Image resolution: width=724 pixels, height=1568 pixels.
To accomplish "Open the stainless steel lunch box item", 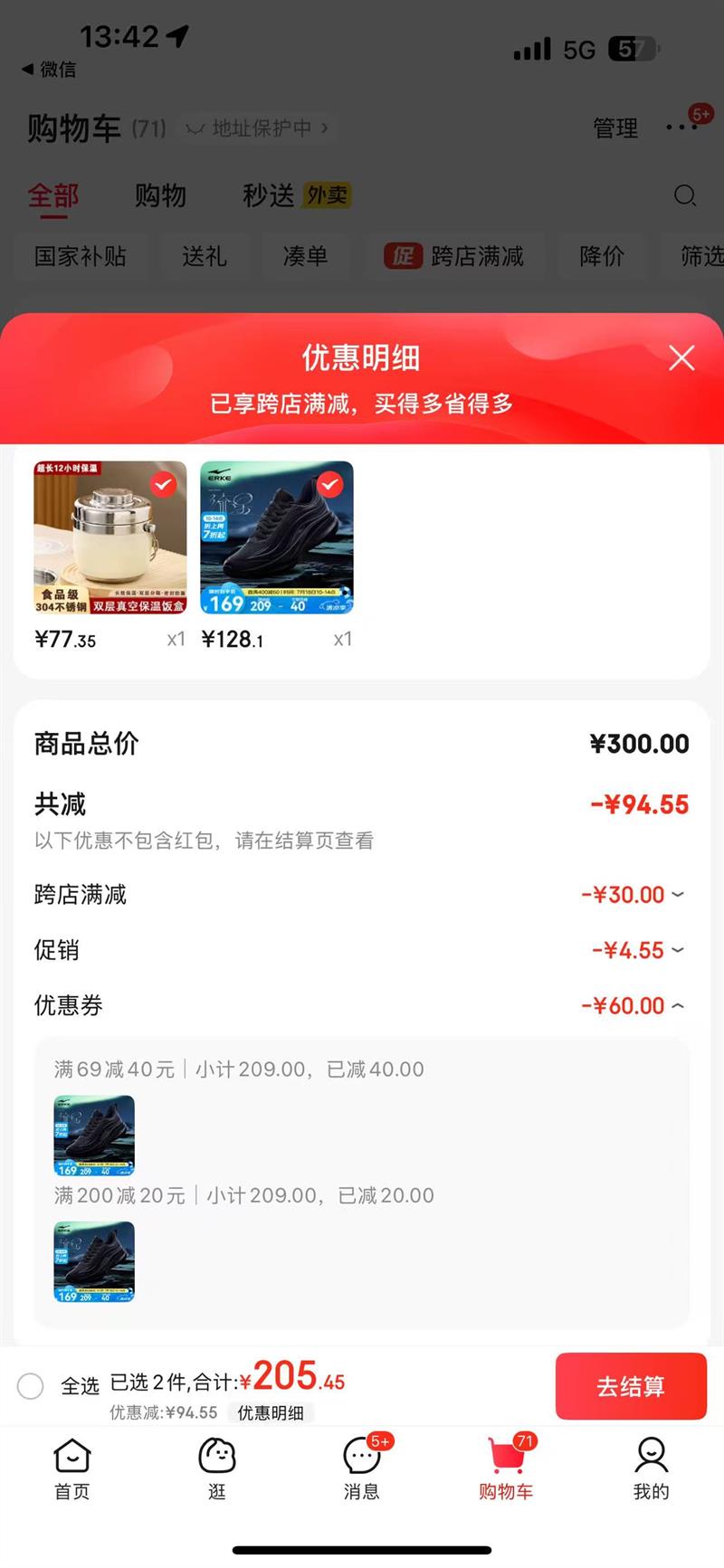I will click(110, 538).
